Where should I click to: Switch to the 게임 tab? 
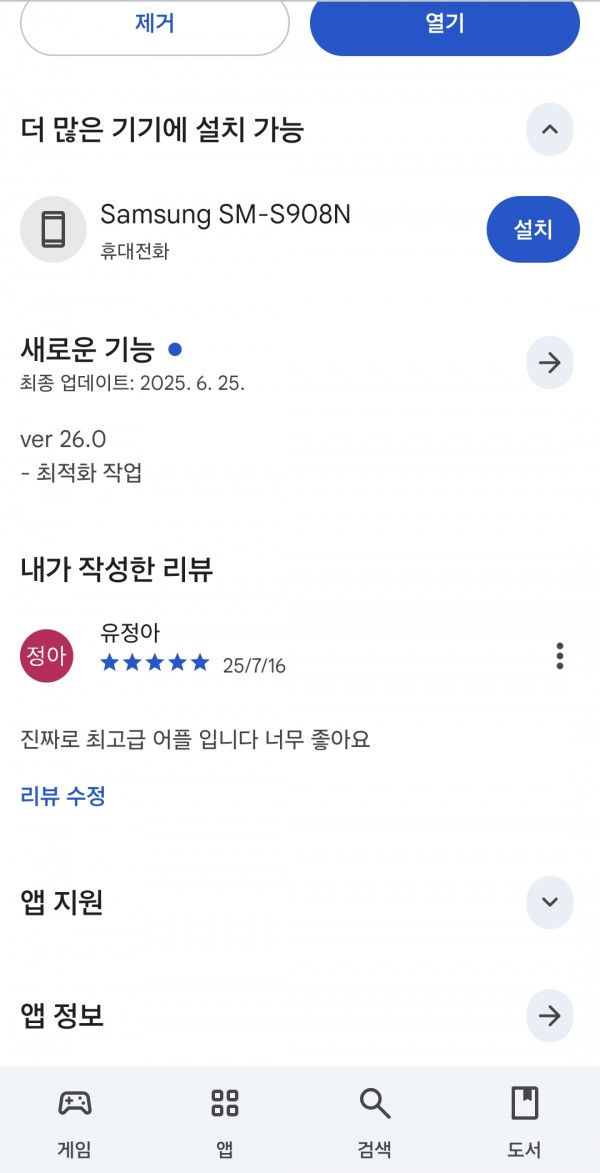[75, 1120]
